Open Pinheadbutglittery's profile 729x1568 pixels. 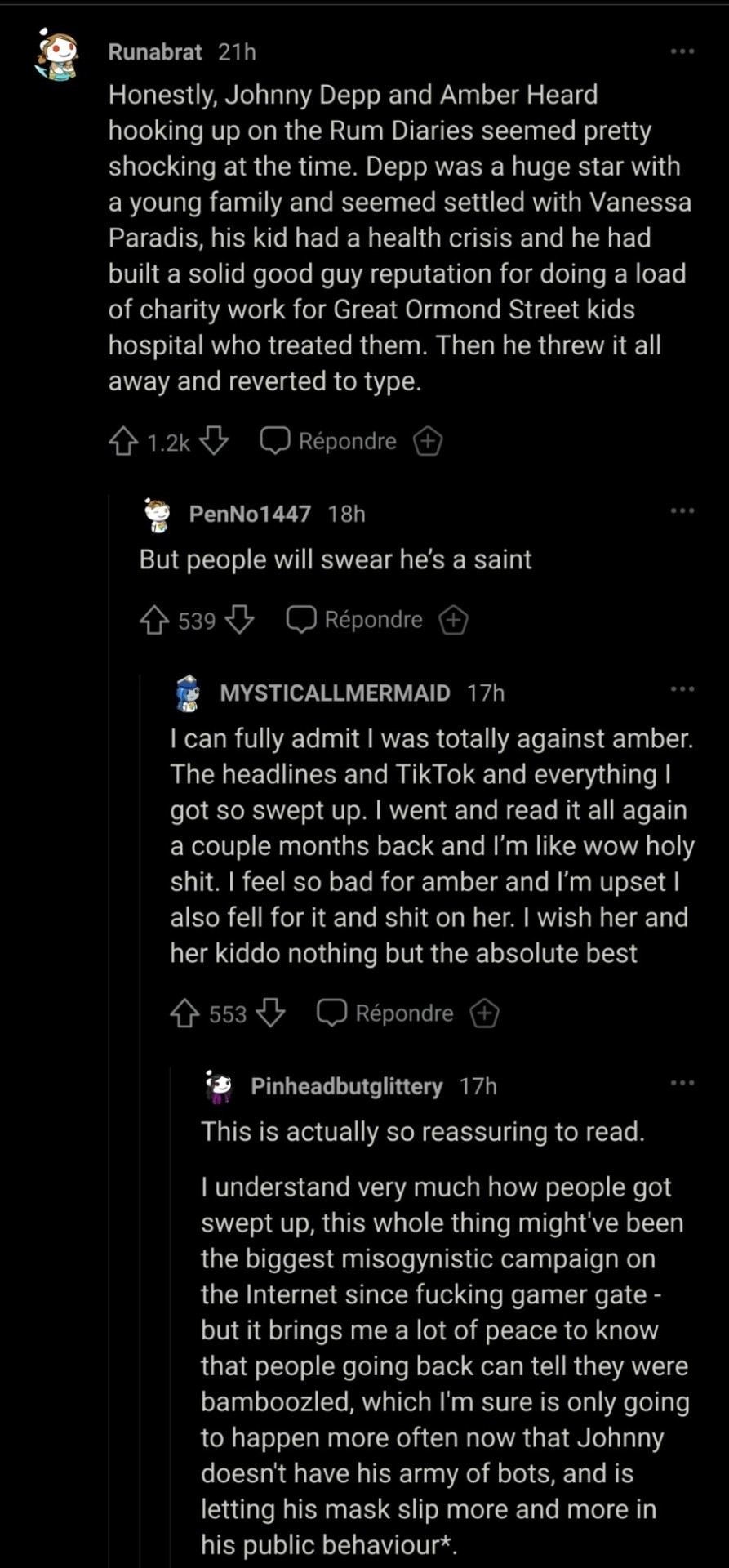pyautogui.click(x=346, y=1086)
